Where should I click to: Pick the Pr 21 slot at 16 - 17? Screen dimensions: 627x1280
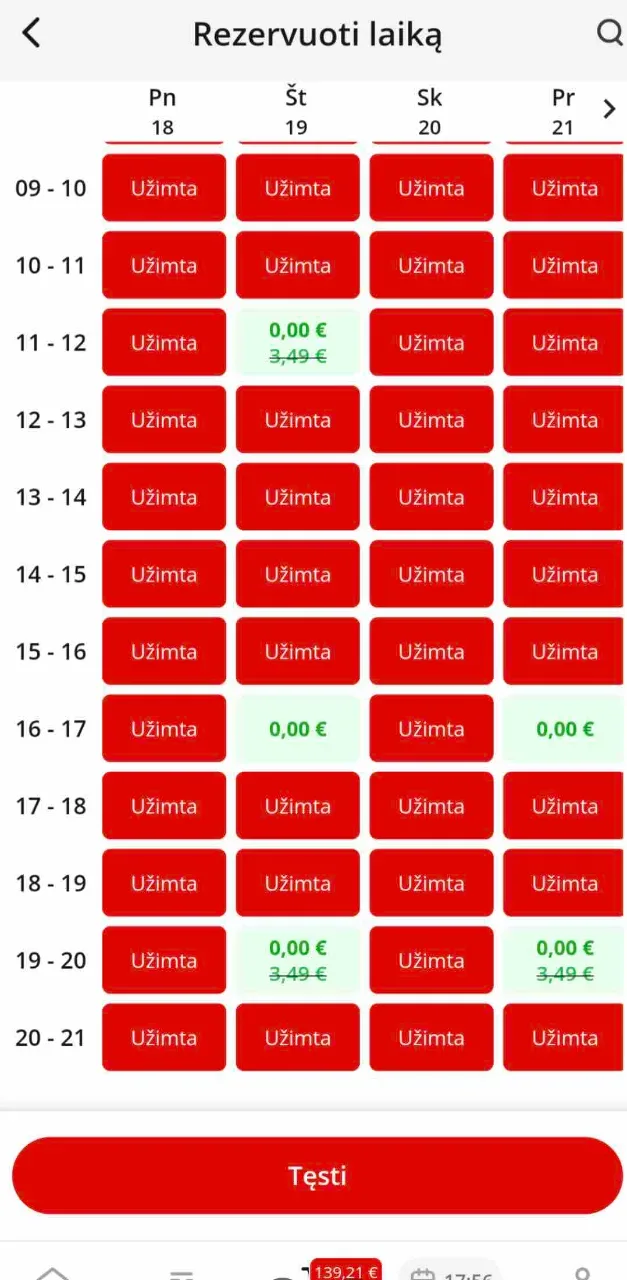point(564,729)
